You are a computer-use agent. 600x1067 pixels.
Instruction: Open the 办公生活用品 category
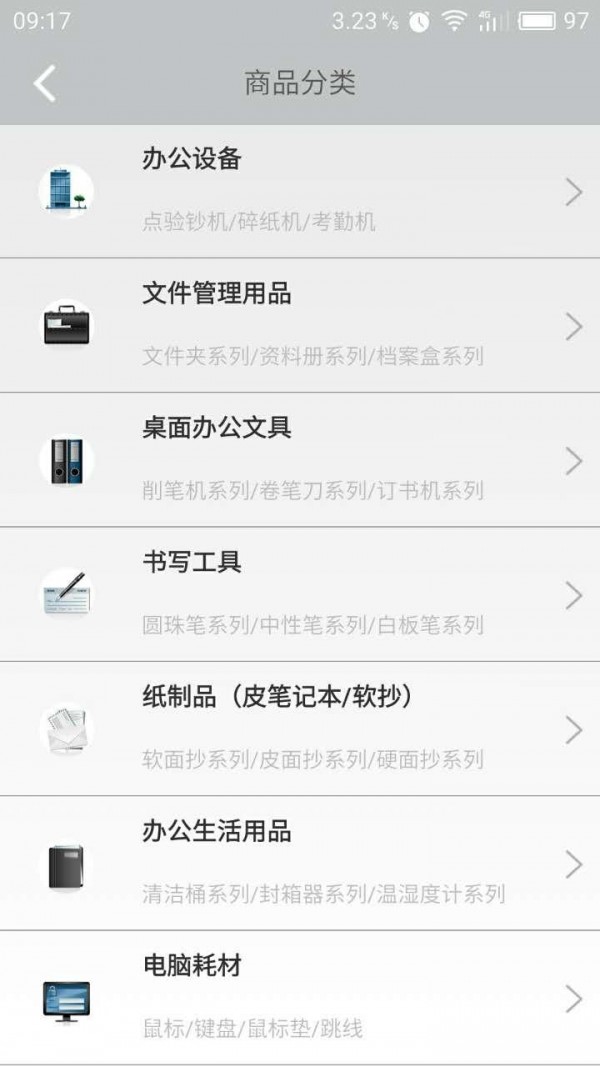300,863
